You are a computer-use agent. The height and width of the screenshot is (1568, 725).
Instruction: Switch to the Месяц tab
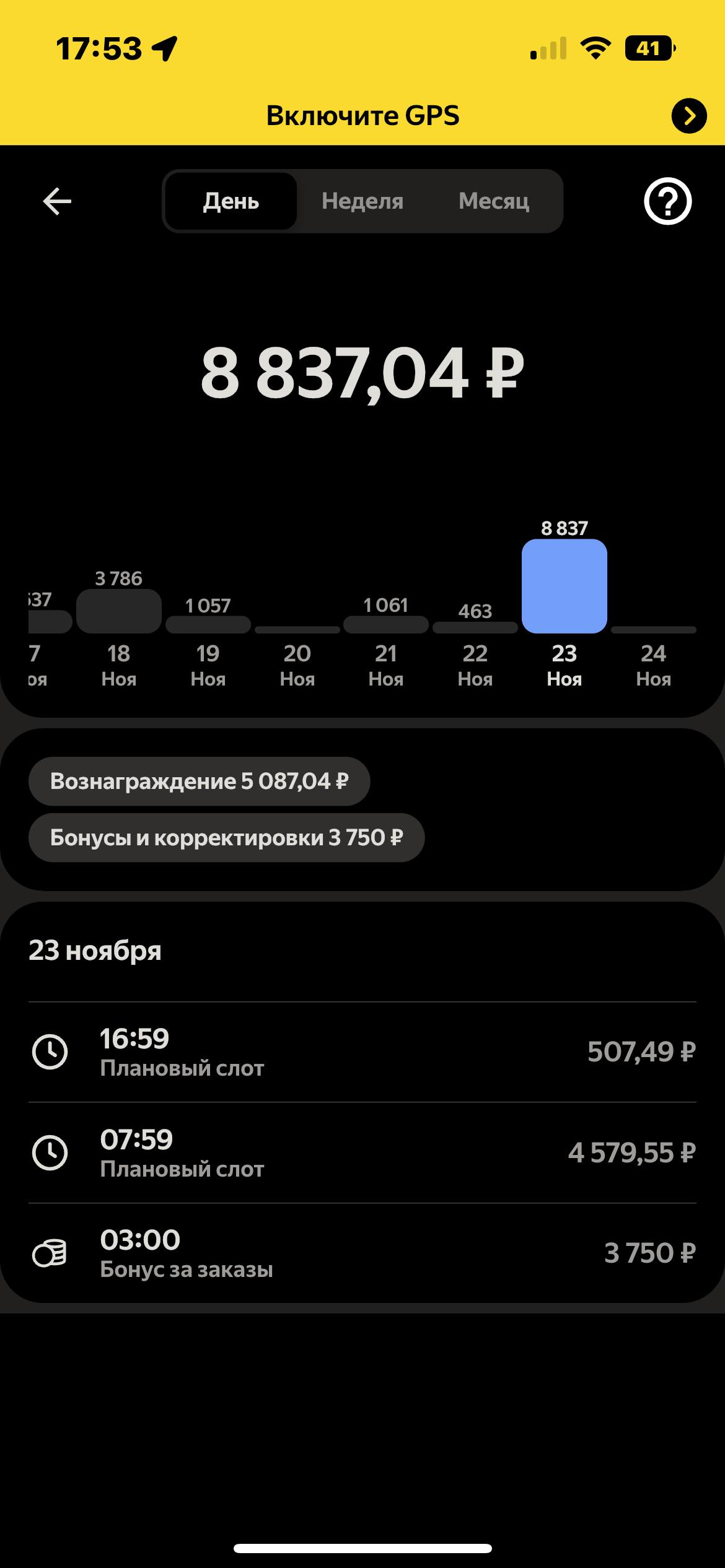click(x=494, y=201)
